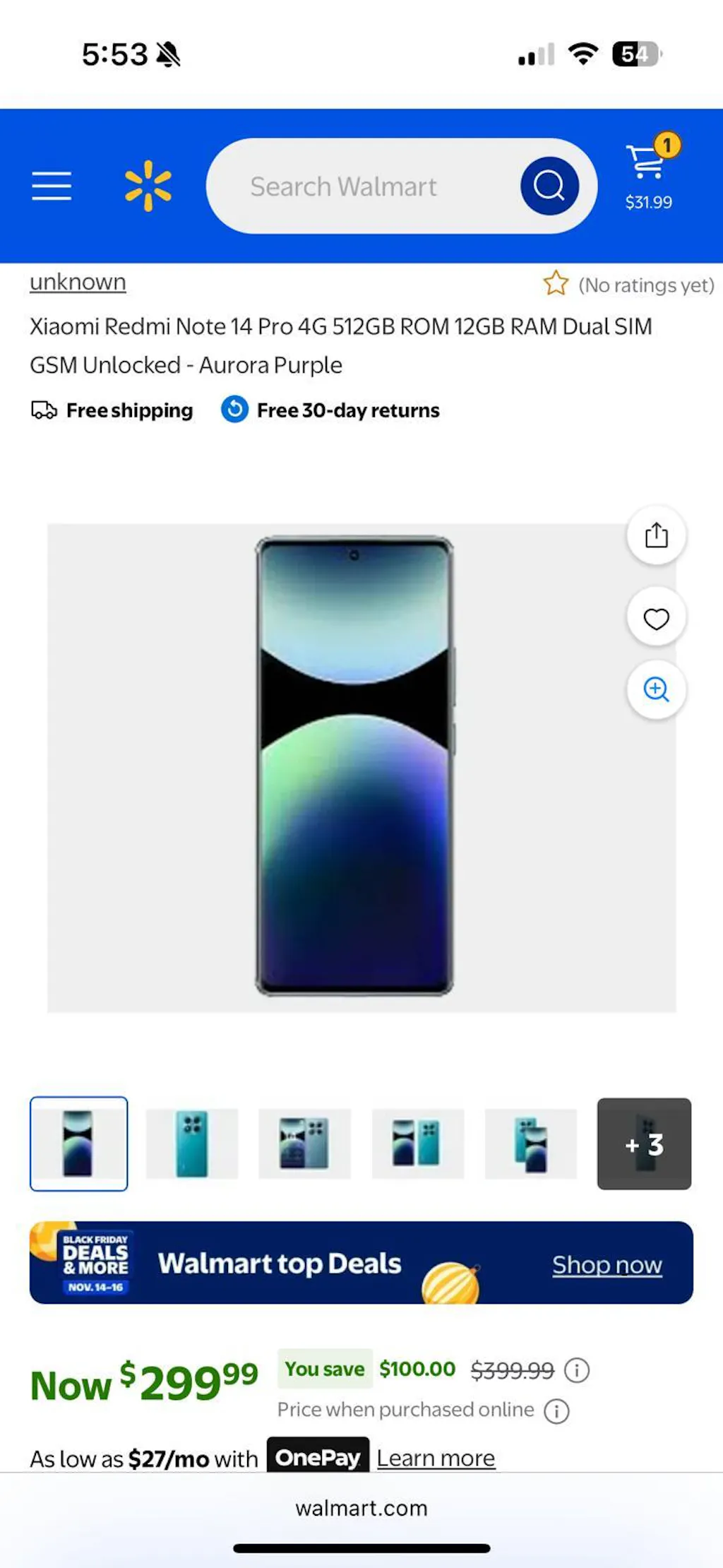The height and width of the screenshot is (1568, 723).
Task: Tap the blue search magnifier button
Action: [549, 186]
